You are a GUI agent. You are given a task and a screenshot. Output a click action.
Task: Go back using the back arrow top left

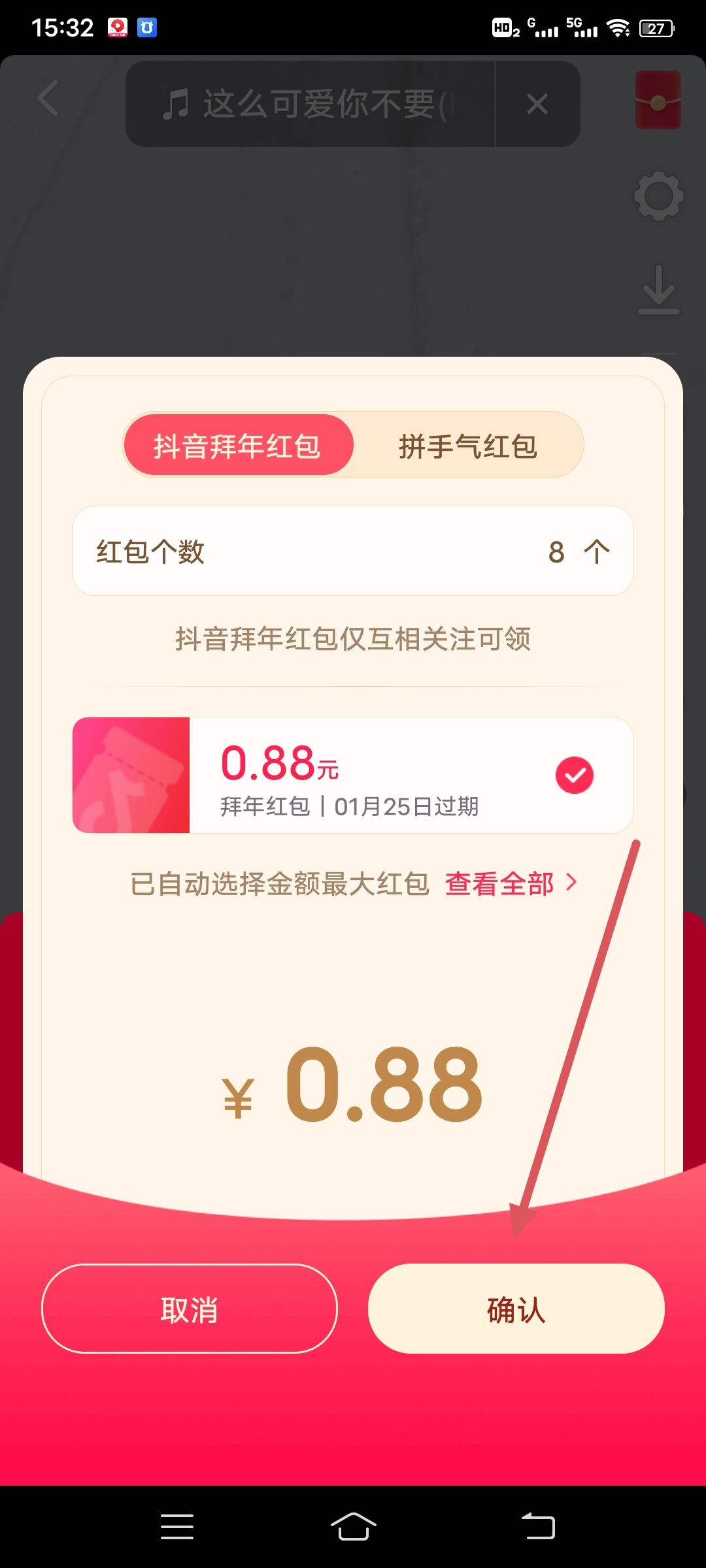[49, 98]
